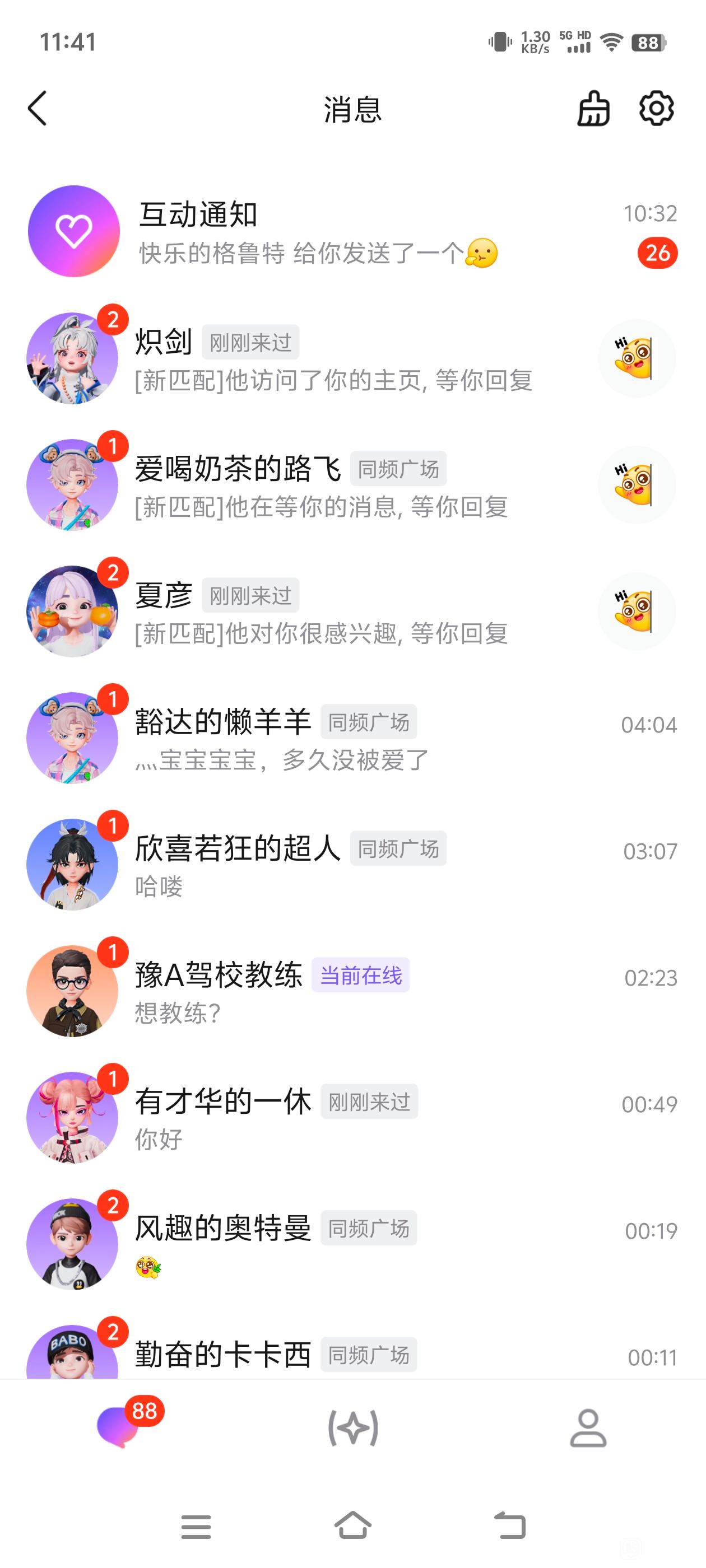Open message settings gear icon
Image resolution: width=706 pixels, height=1568 pixels.
pos(656,109)
